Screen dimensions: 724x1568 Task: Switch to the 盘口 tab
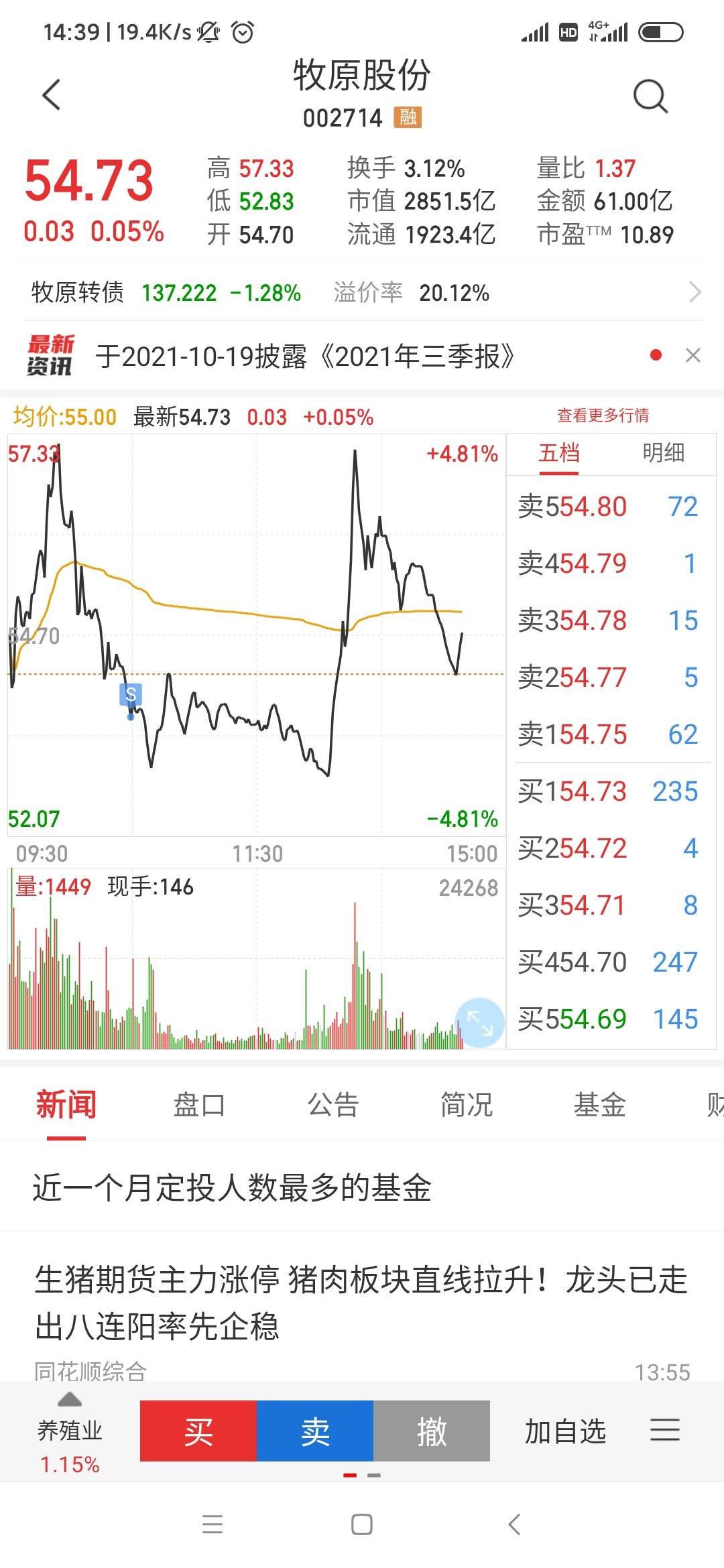click(199, 1105)
